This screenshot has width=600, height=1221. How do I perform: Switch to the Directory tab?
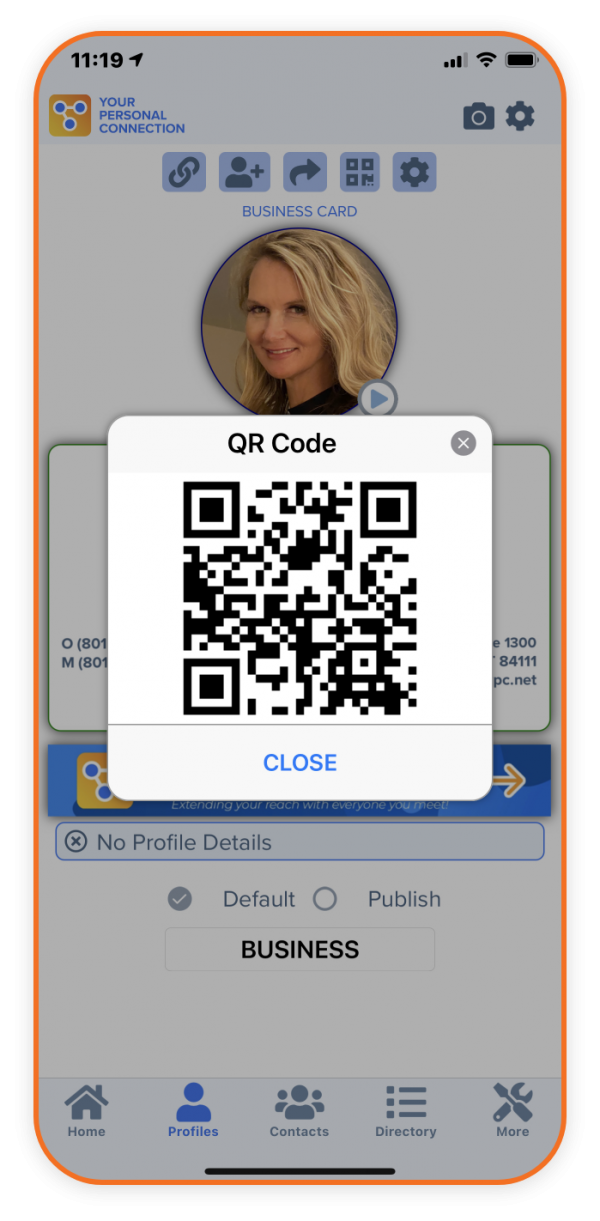coord(406,1110)
